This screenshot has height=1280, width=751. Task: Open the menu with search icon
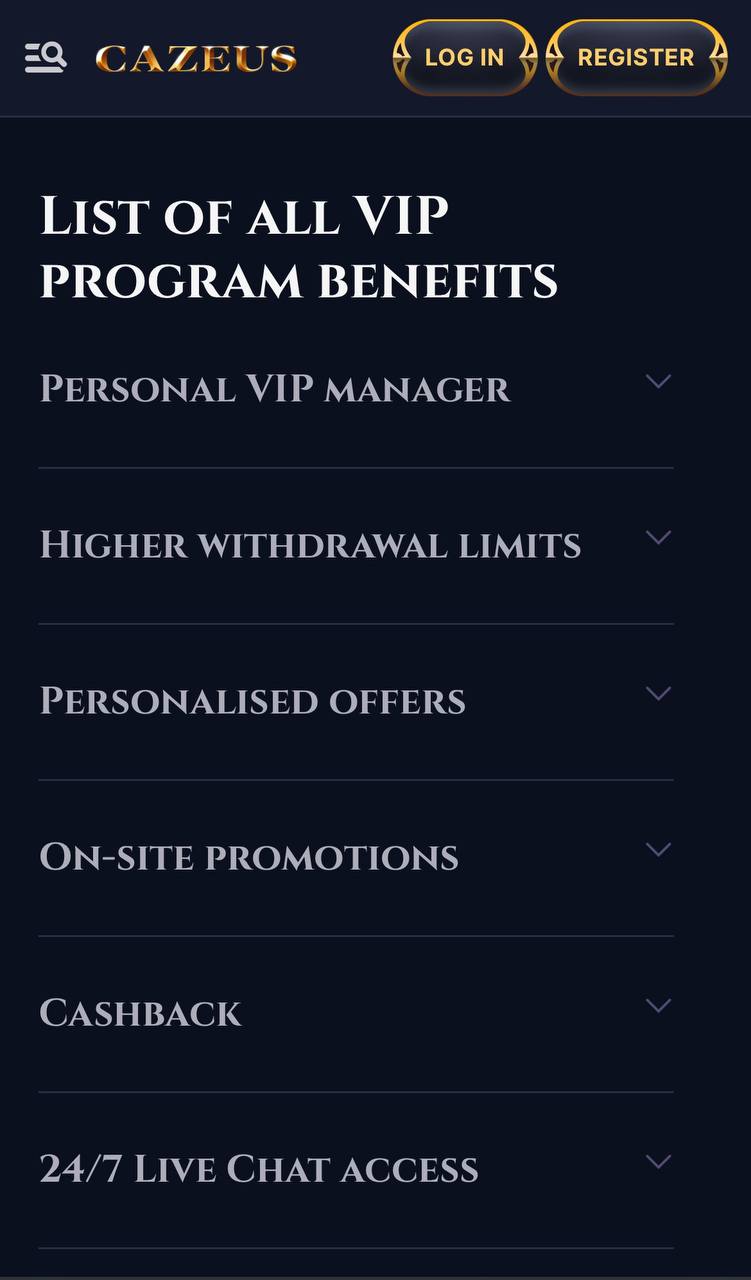click(x=44, y=55)
